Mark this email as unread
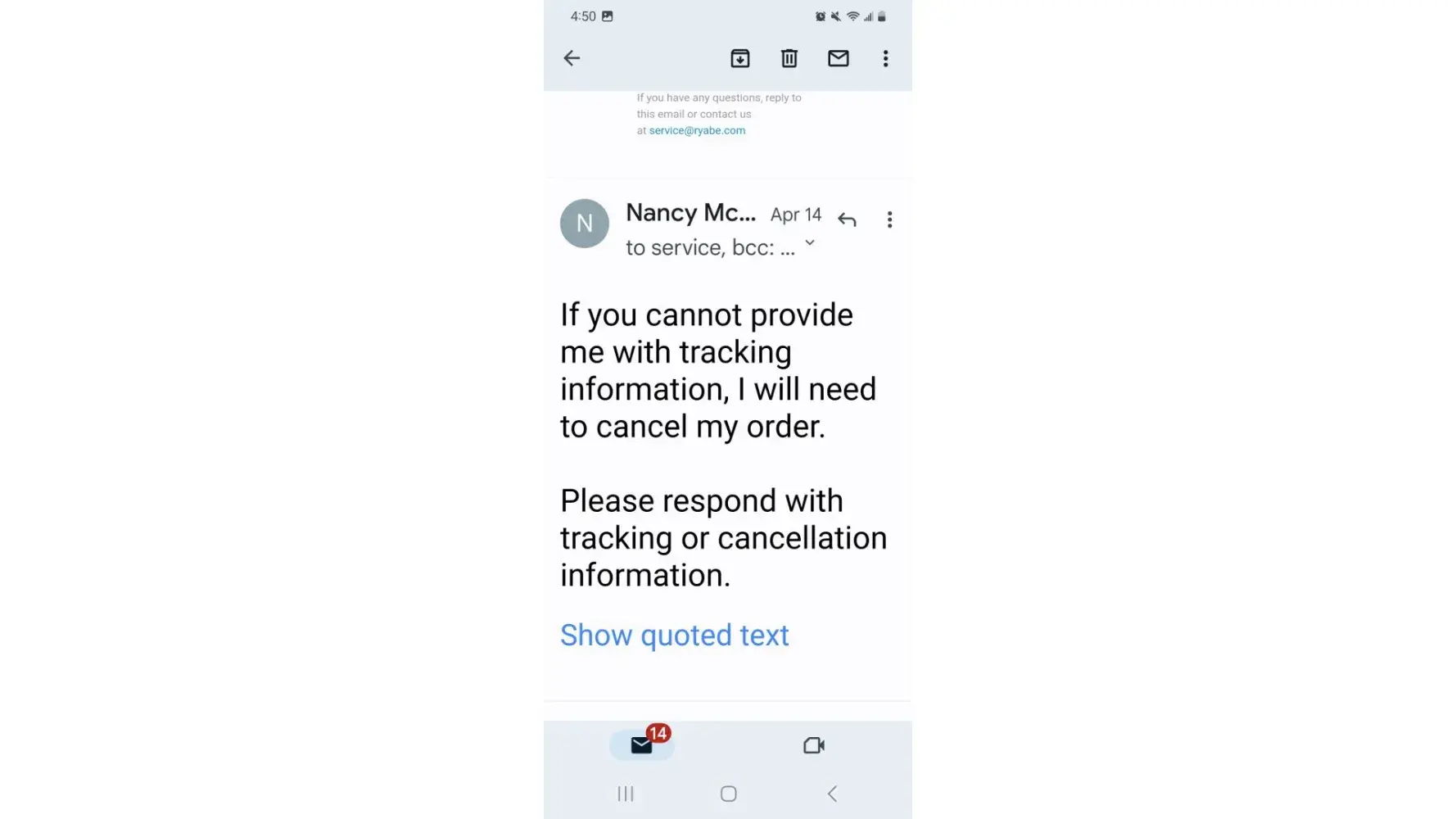1456x819 pixels. 838,58
